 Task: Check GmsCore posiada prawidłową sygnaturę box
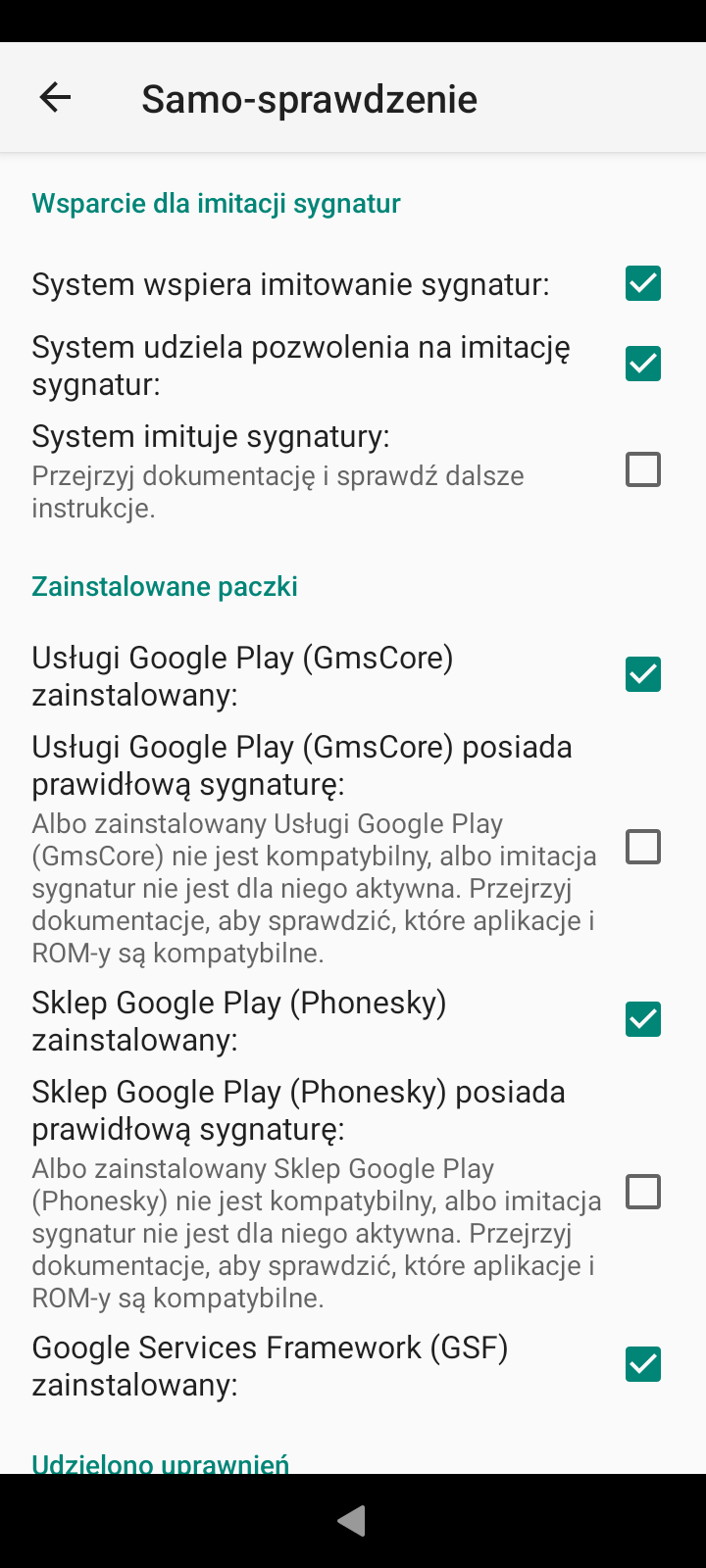coord(643,847)
